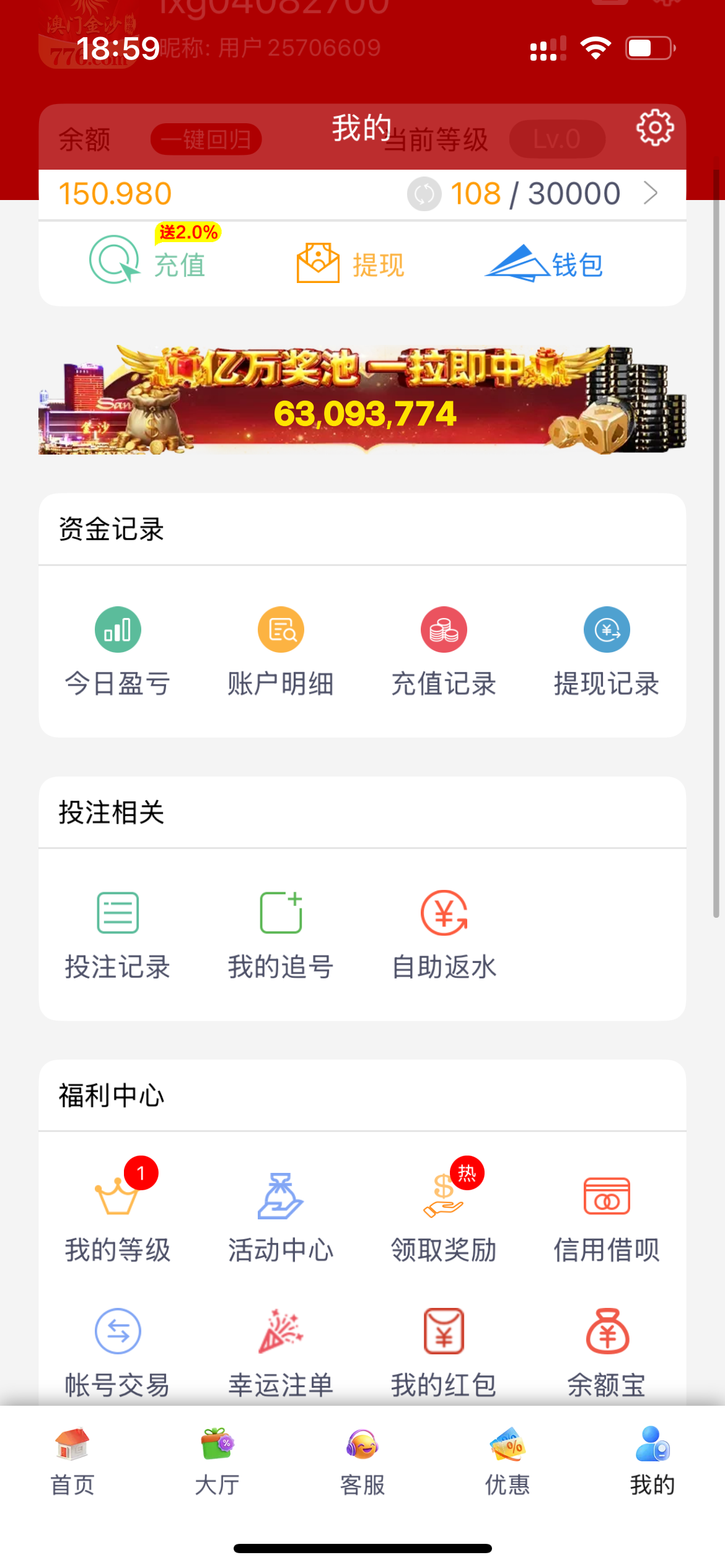Open the 钱包 wallet

544,264
